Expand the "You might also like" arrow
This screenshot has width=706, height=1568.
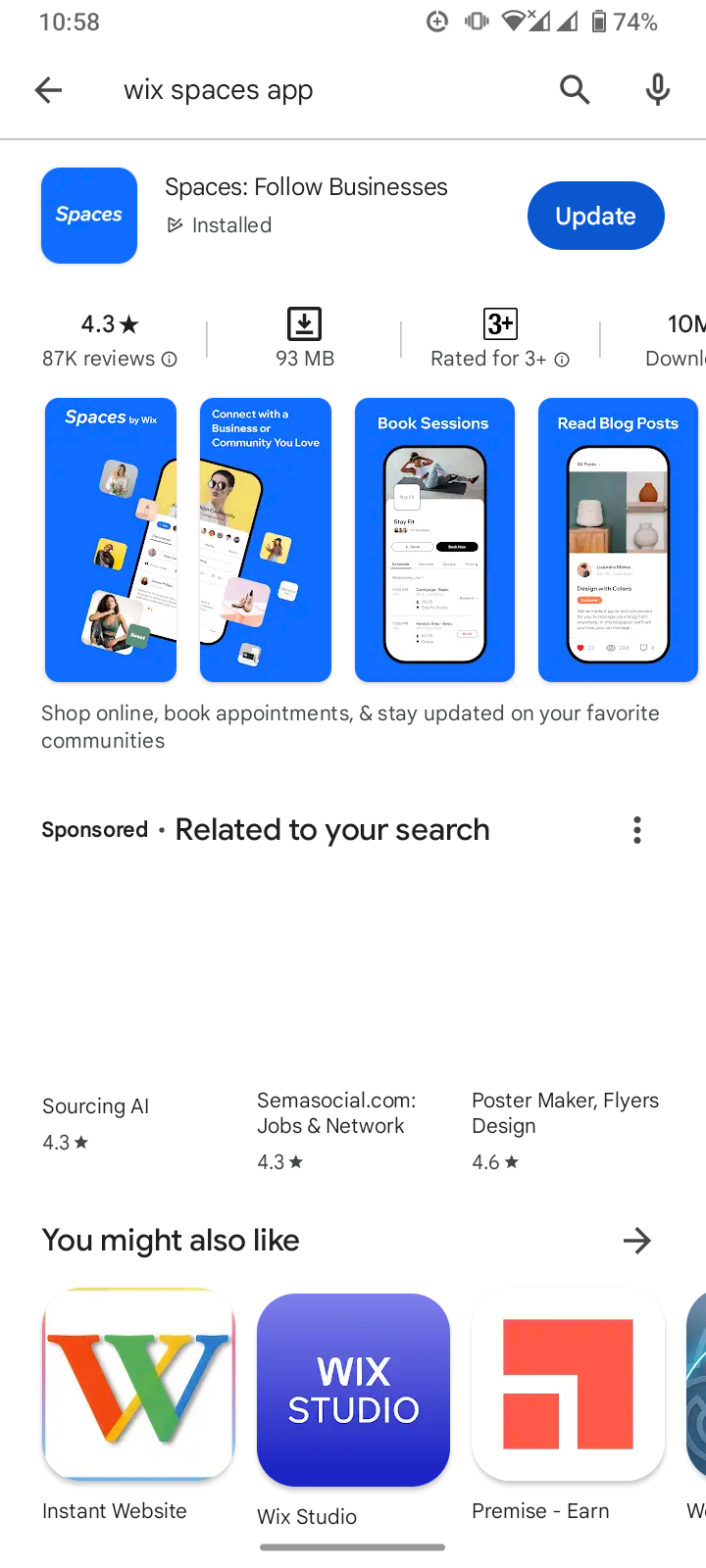point(637,1241)
